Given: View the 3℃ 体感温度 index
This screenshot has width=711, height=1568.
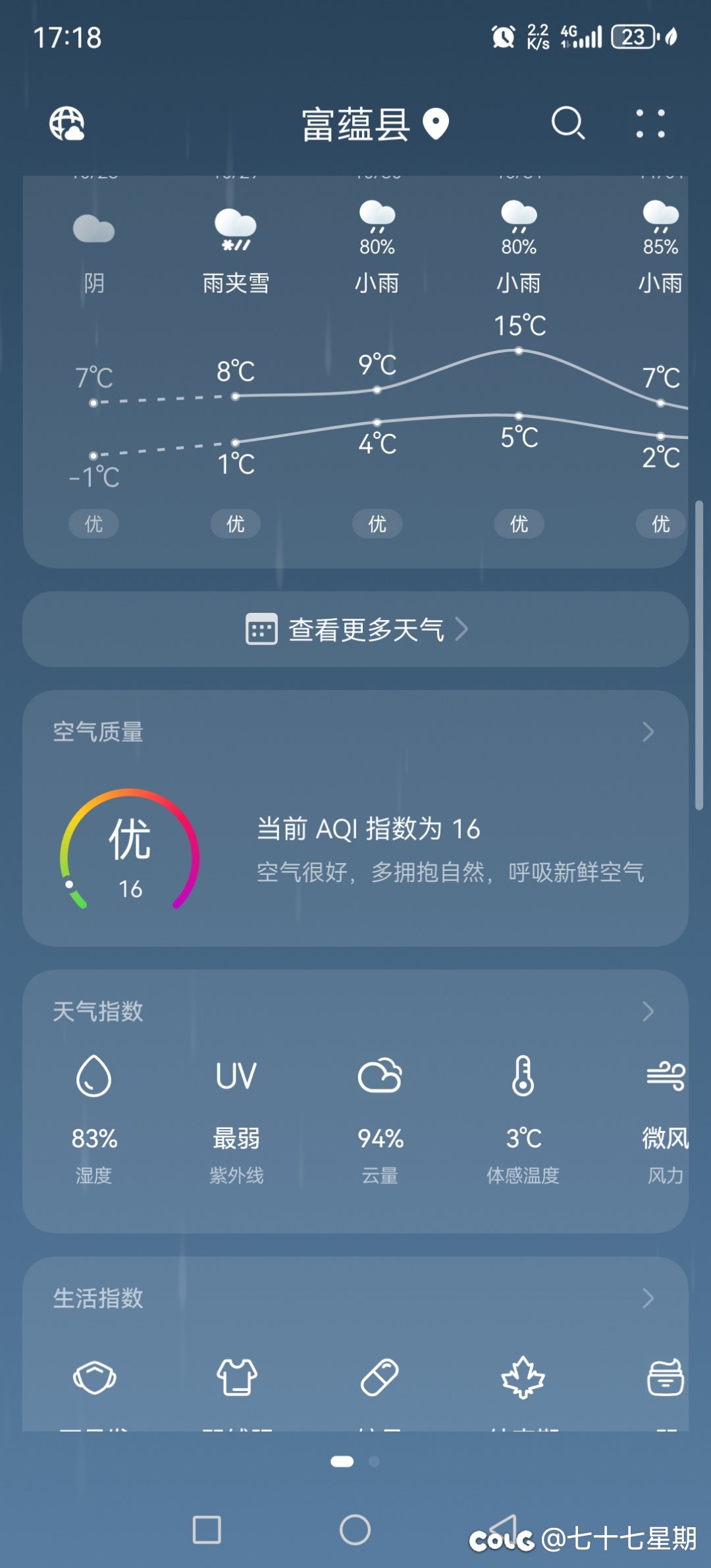Looking at the screenshot, I should pos(523,1120).
